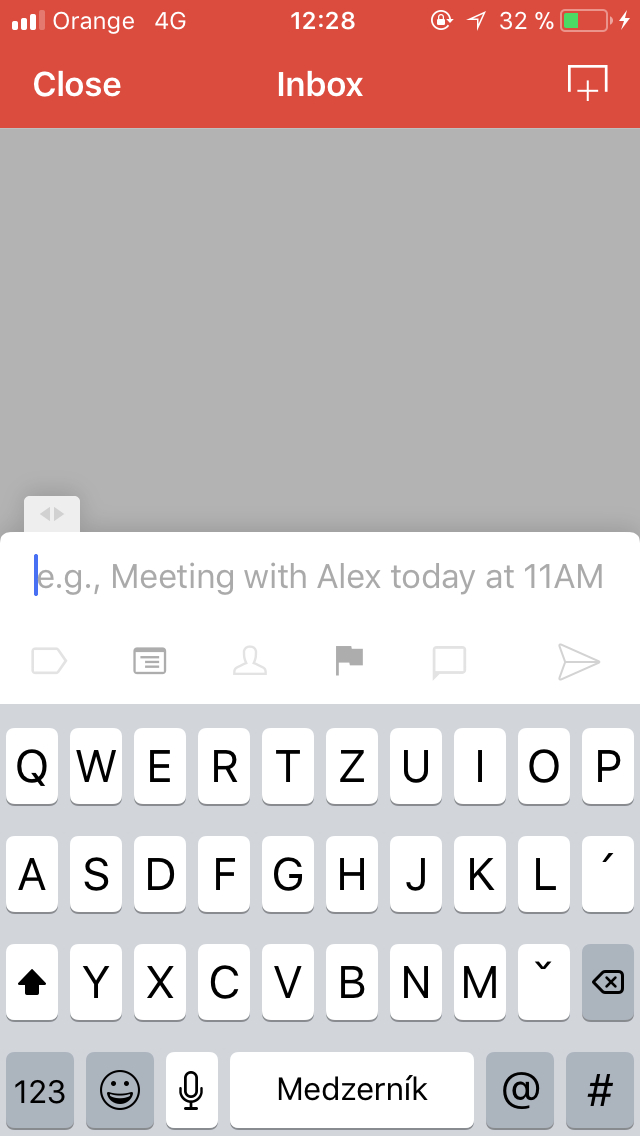Image resolution: width=640 pixels, height=1136 pixels.
Task: Focus the task name text field
Action: click(320, 578)
